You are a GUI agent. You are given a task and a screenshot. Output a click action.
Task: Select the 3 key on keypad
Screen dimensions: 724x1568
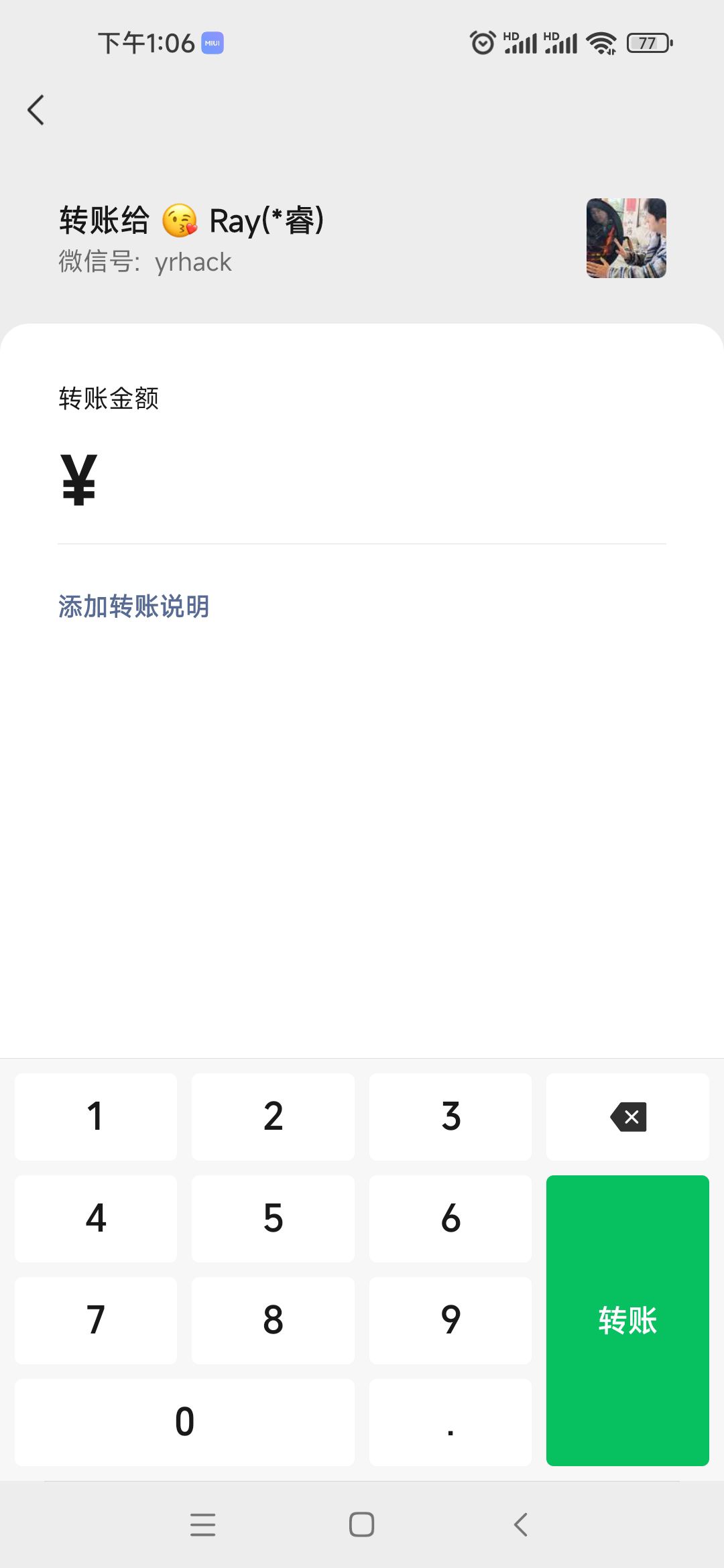450,1116
